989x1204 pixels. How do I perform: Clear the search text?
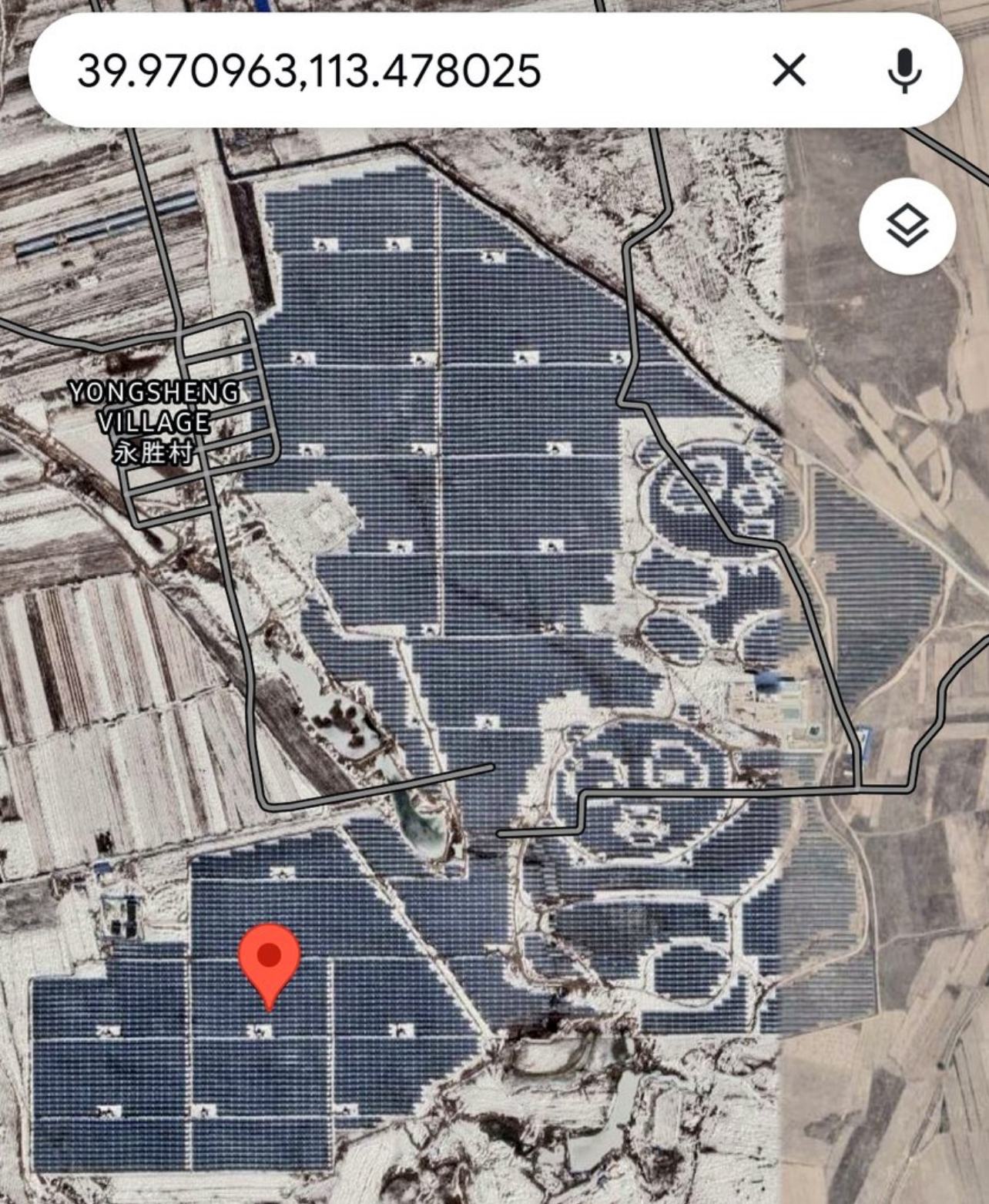pos(789,71)
